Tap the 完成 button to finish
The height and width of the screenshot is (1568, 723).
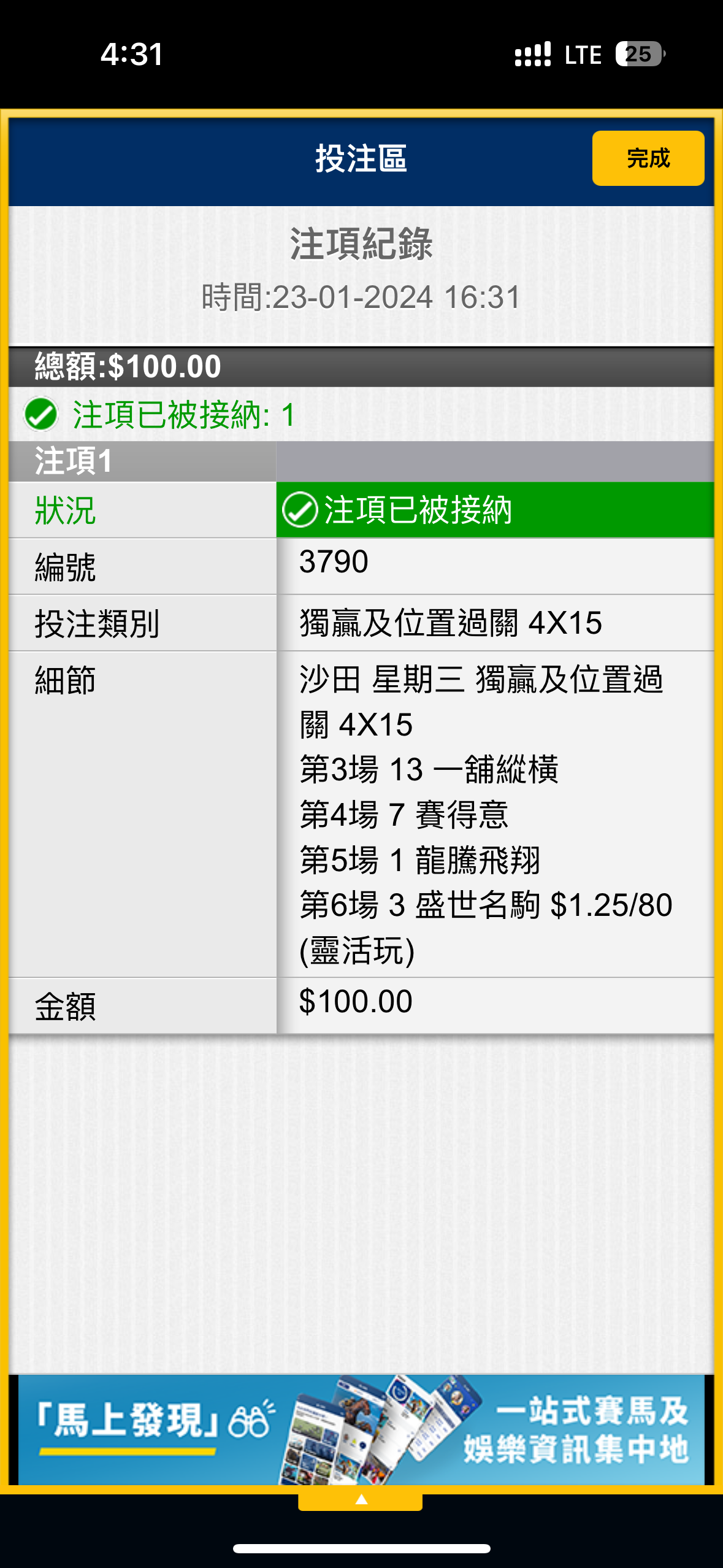(x=648, y=158)
